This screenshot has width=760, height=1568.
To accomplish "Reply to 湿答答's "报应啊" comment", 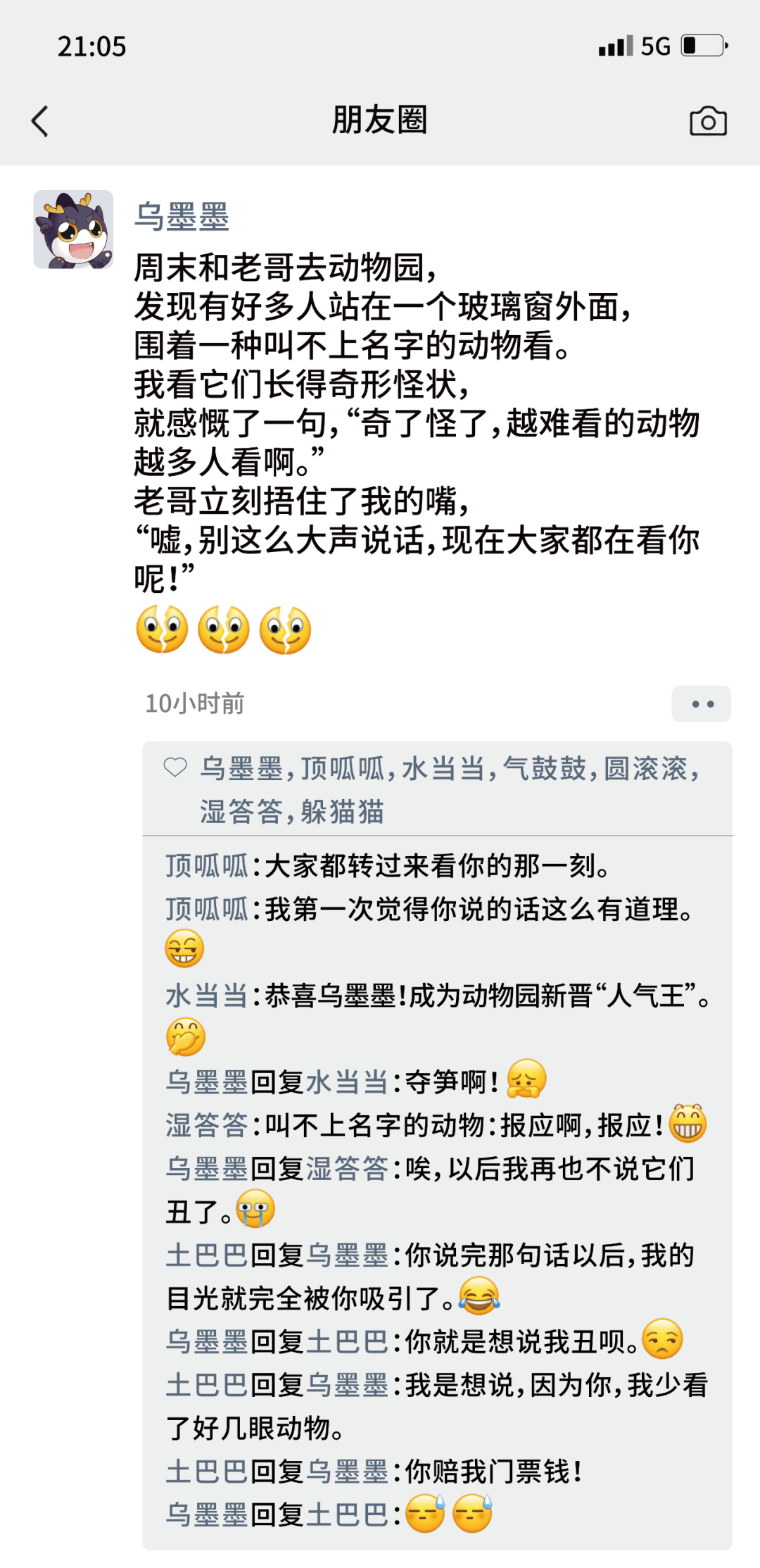I will [464, 1125].
